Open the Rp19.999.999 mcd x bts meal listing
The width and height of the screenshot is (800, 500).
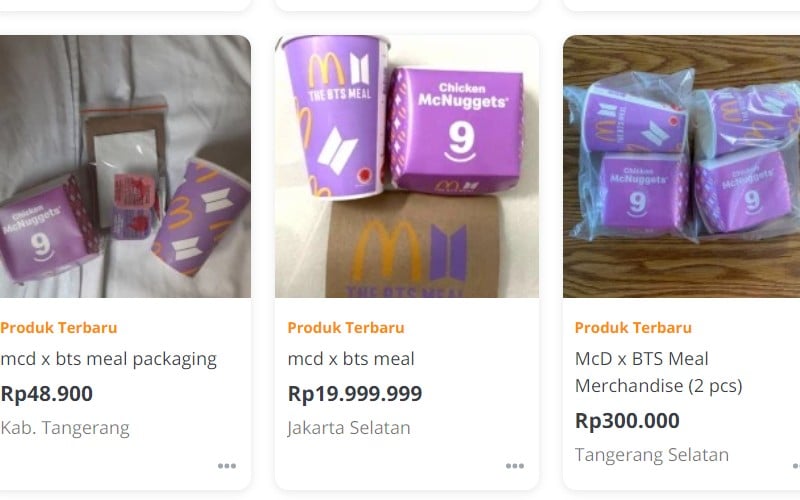point(351,358)
